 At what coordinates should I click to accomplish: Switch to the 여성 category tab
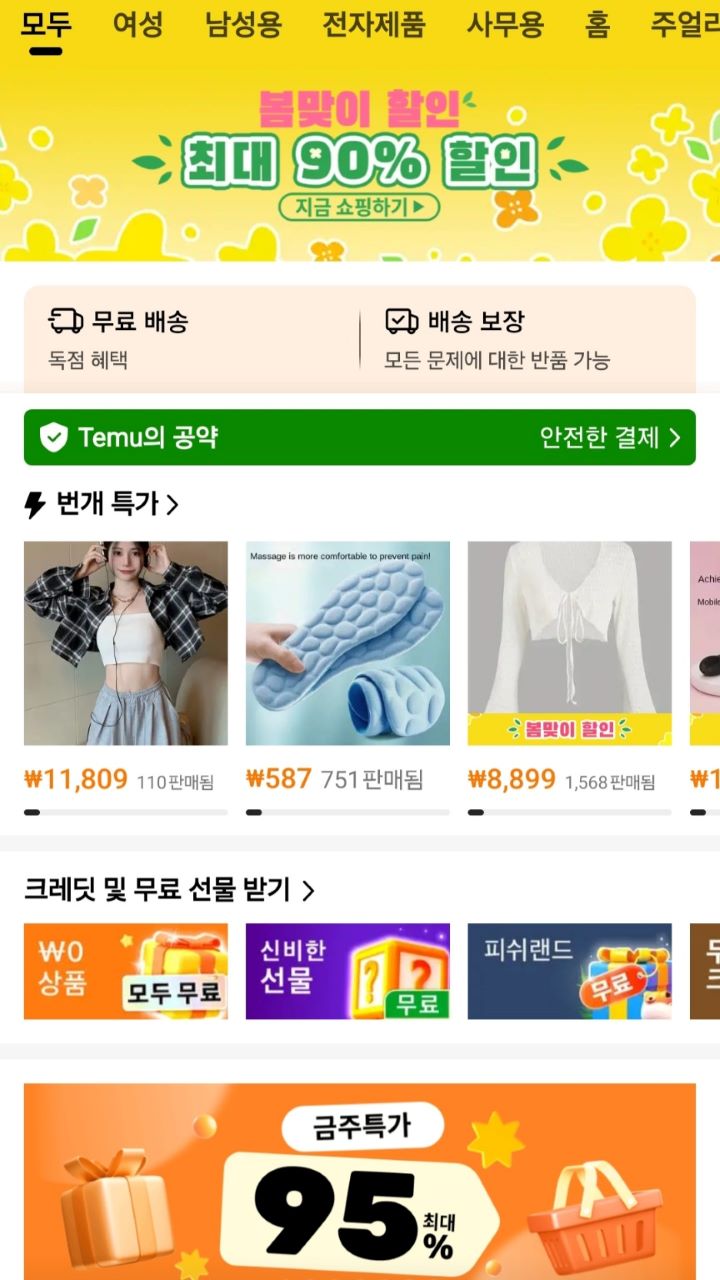click(x=140, y=25)
